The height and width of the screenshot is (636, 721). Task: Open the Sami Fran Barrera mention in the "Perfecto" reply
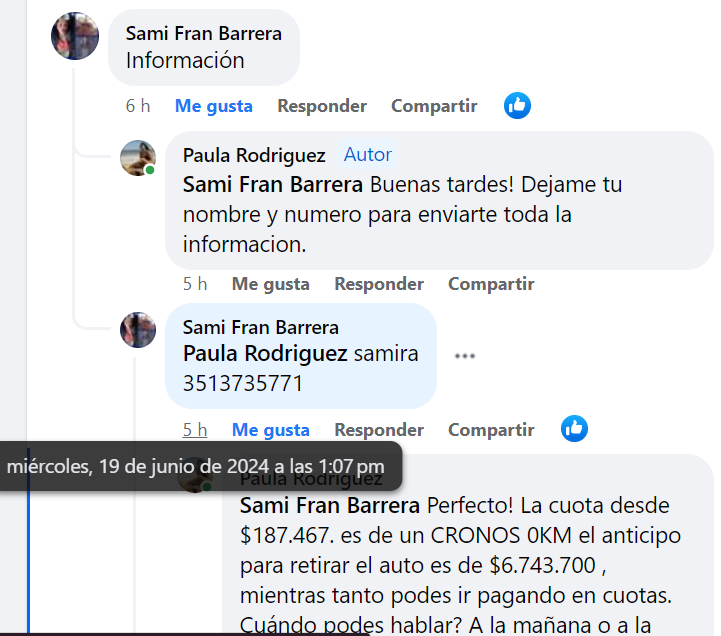[329, 505]
